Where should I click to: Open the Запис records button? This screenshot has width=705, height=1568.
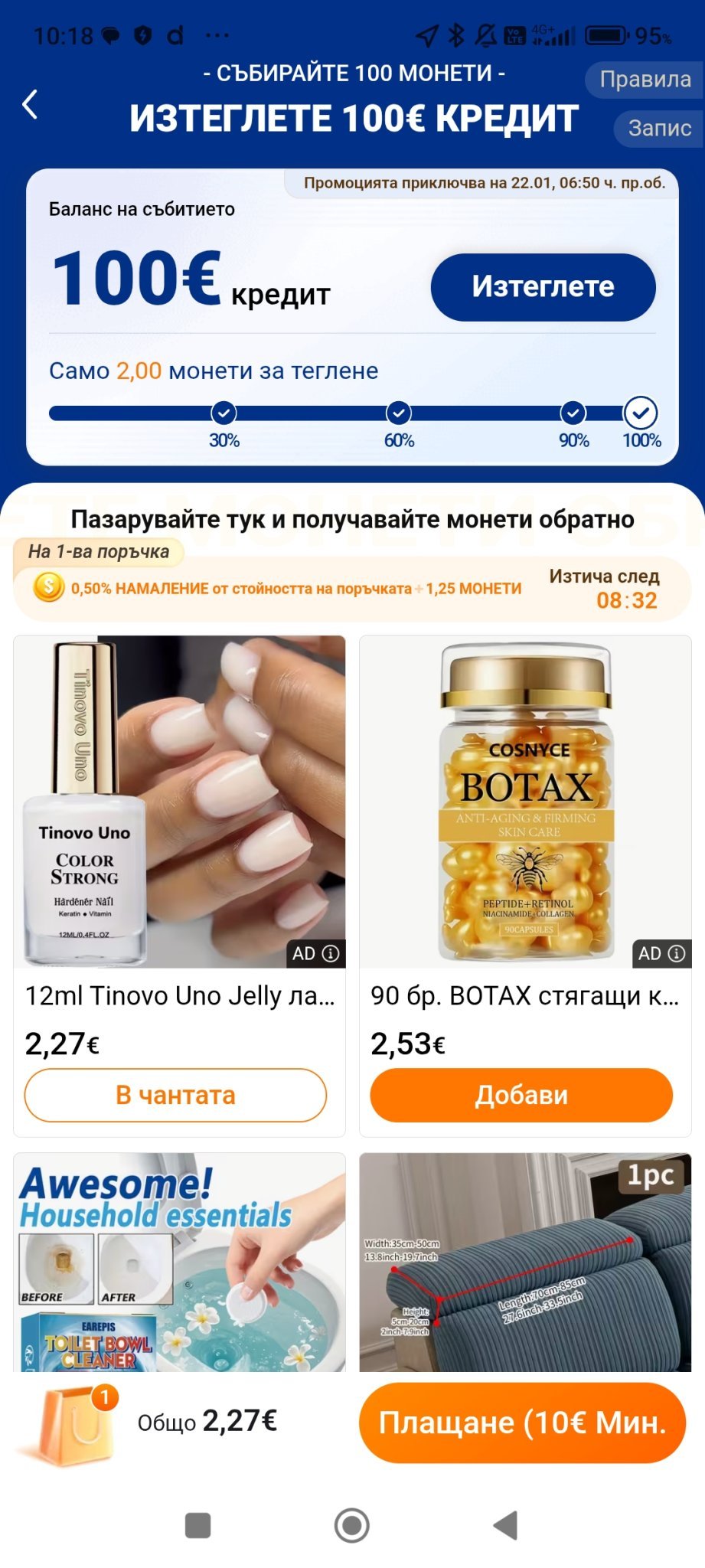point(658,128)
